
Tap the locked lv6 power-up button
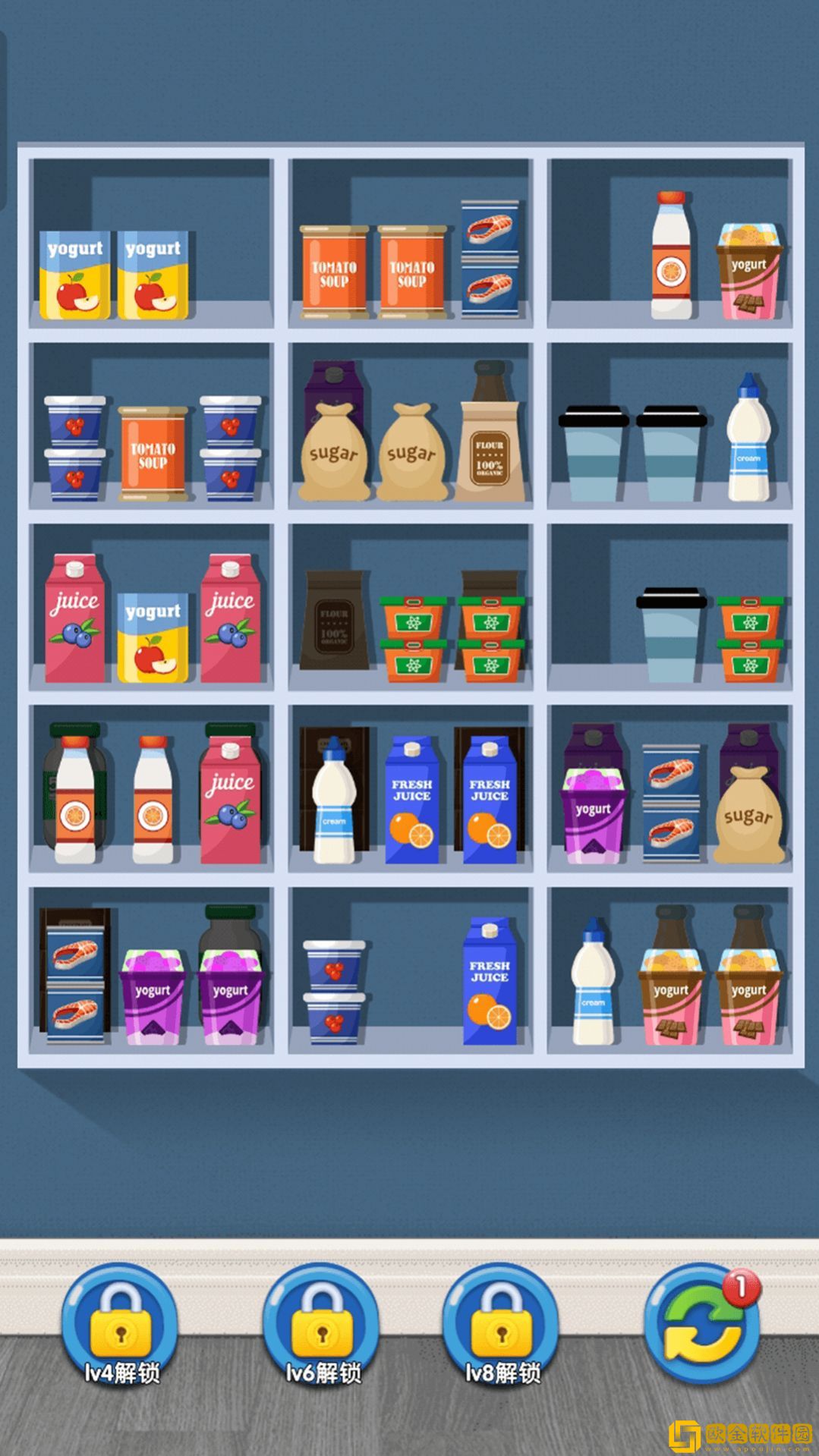321,1323
